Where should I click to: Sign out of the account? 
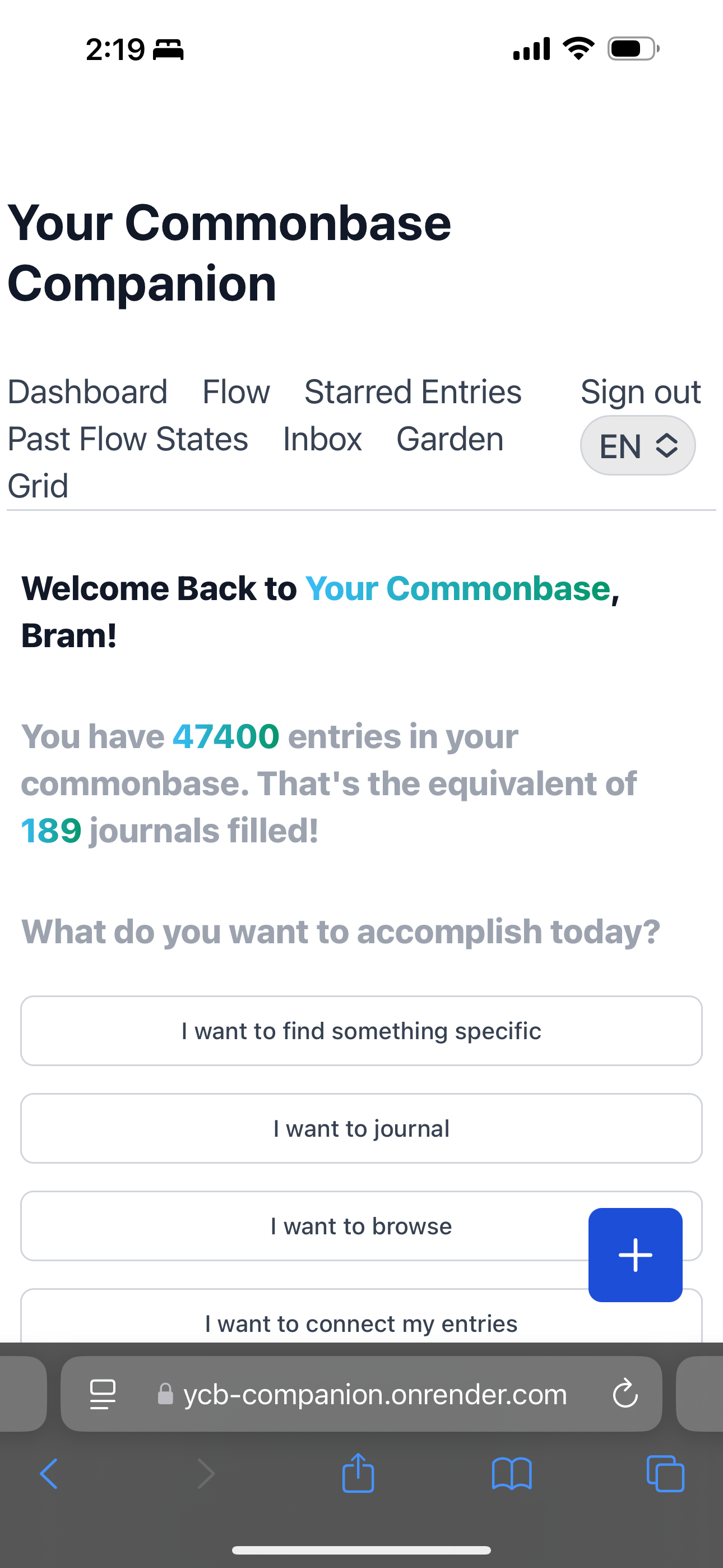click(x=640, y=391)
